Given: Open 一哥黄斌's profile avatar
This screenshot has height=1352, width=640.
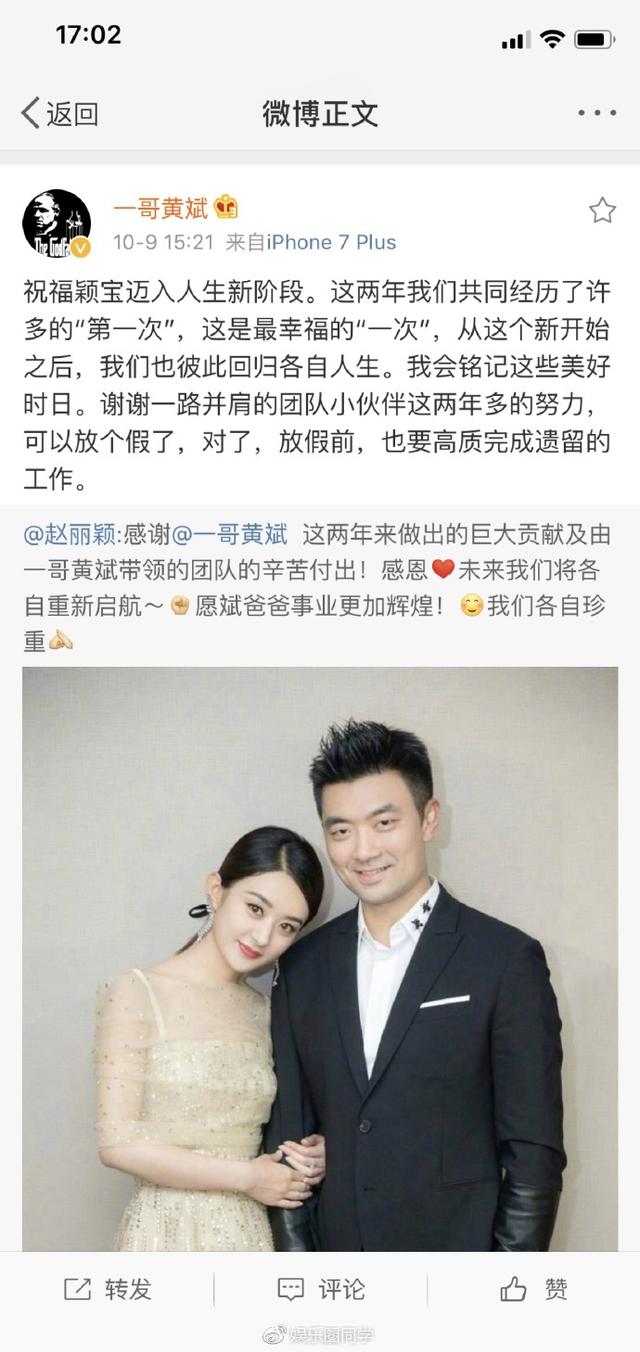Looking at the screenshot, I should pyautogui.click(x=57, y=223).
